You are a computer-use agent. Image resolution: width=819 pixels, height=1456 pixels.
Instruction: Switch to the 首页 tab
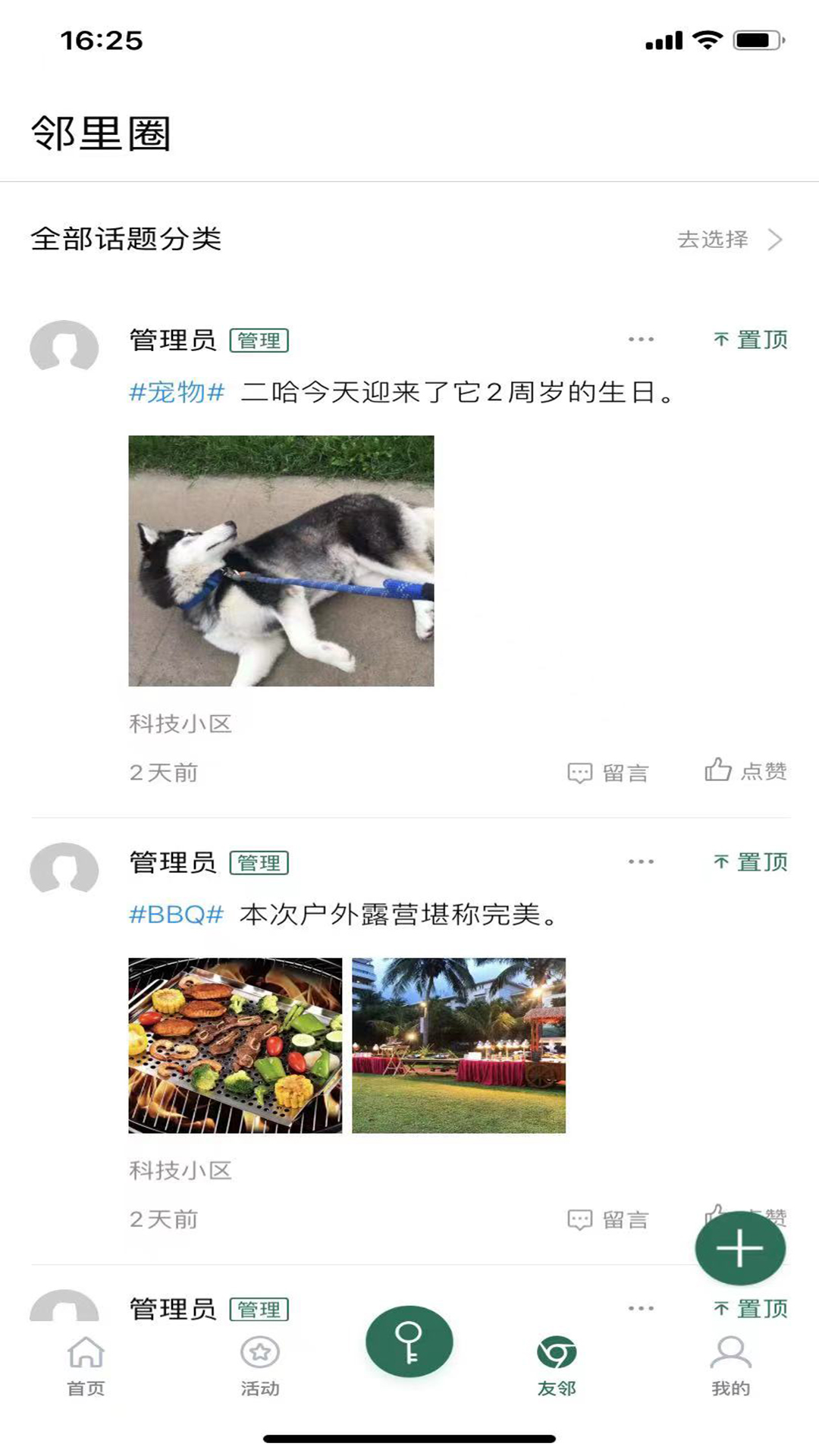pos(86,1365)
